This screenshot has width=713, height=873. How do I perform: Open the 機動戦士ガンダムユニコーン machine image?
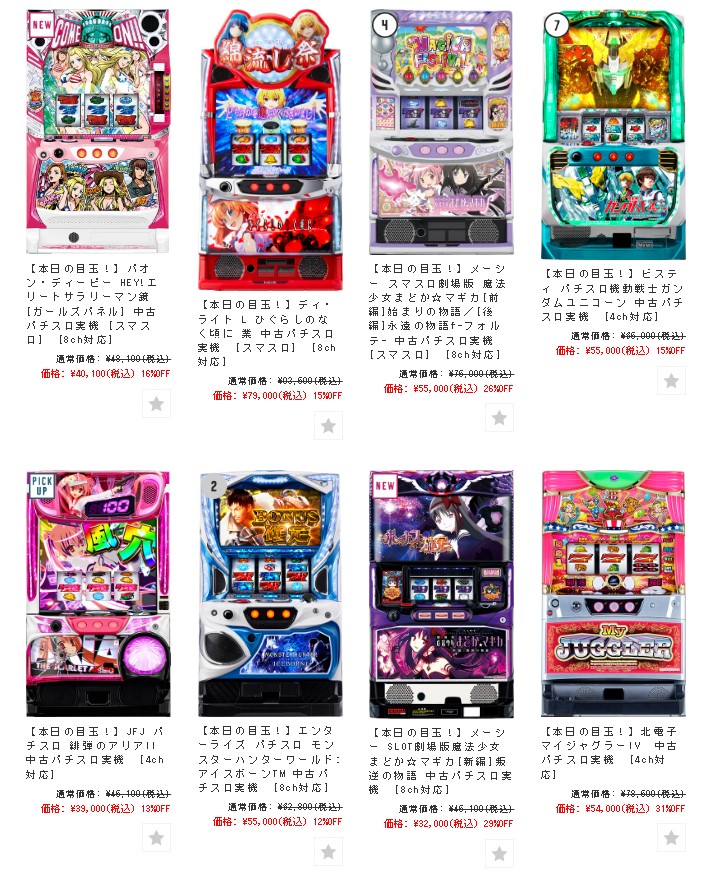point(613,135)
